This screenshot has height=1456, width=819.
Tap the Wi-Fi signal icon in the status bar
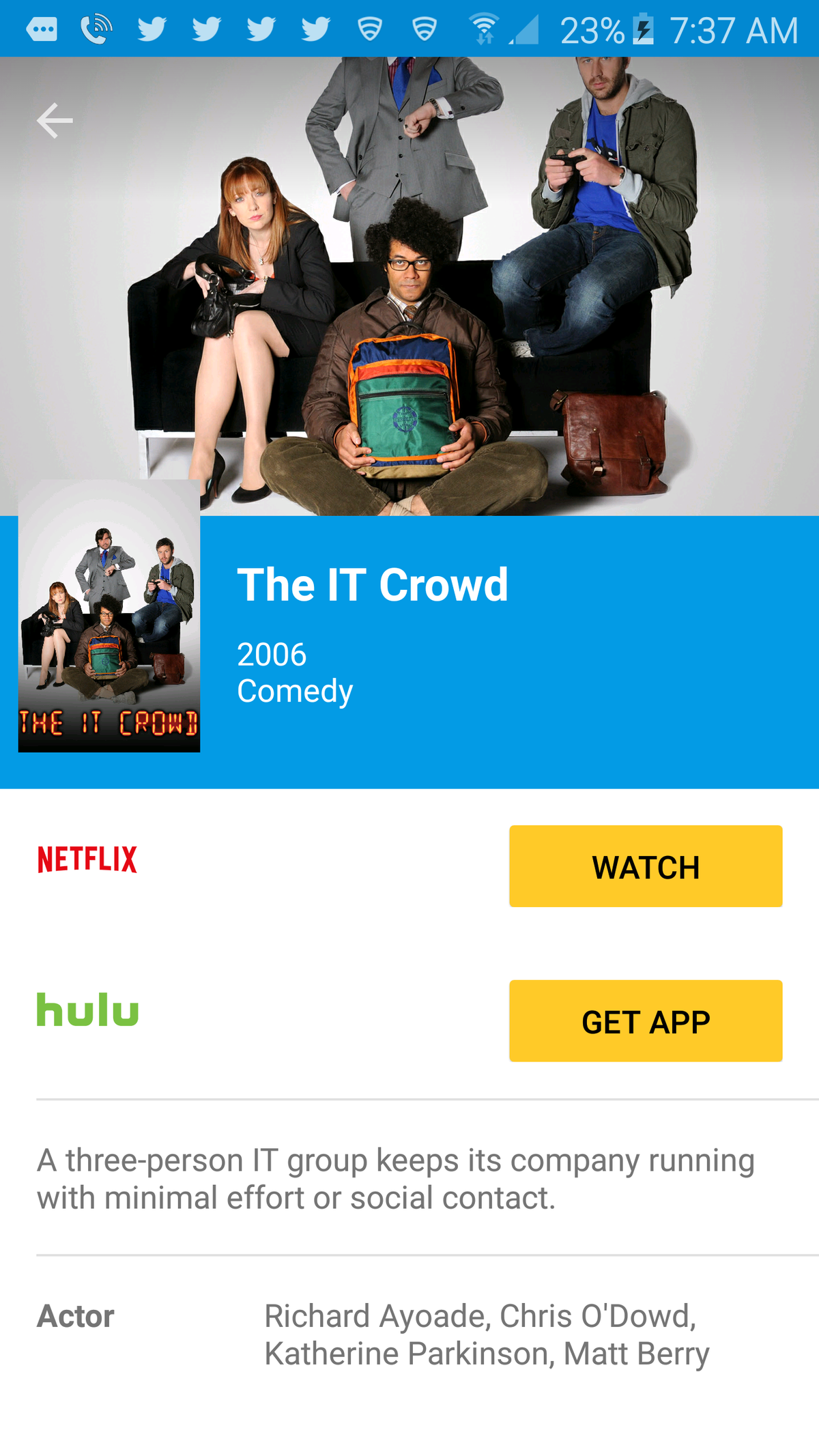coord(485,28)
